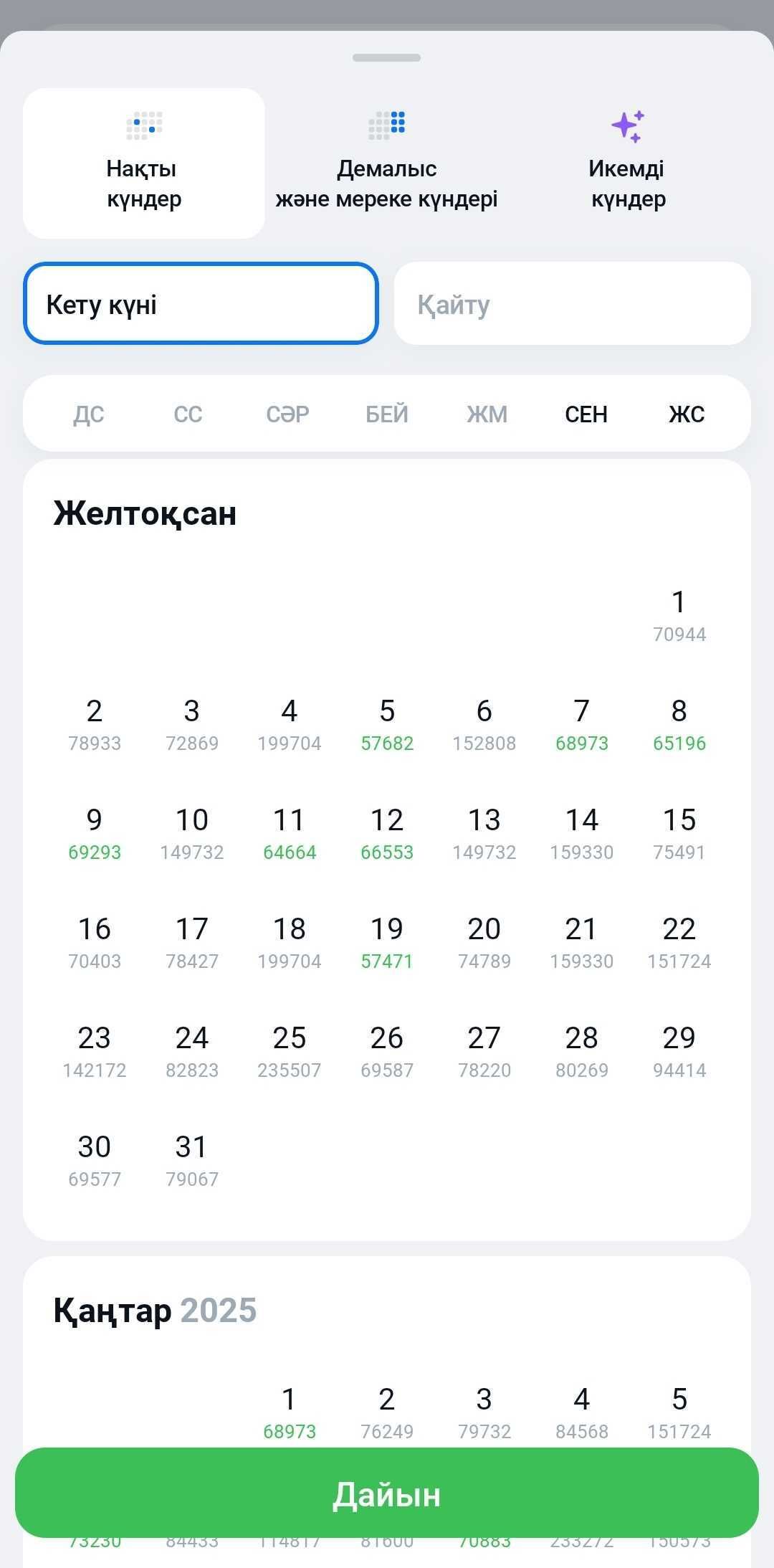The width and height of the screenshot is (774, 1568).
Task: Choose January 1 priced 68973
Action: tap(290, 1413)
